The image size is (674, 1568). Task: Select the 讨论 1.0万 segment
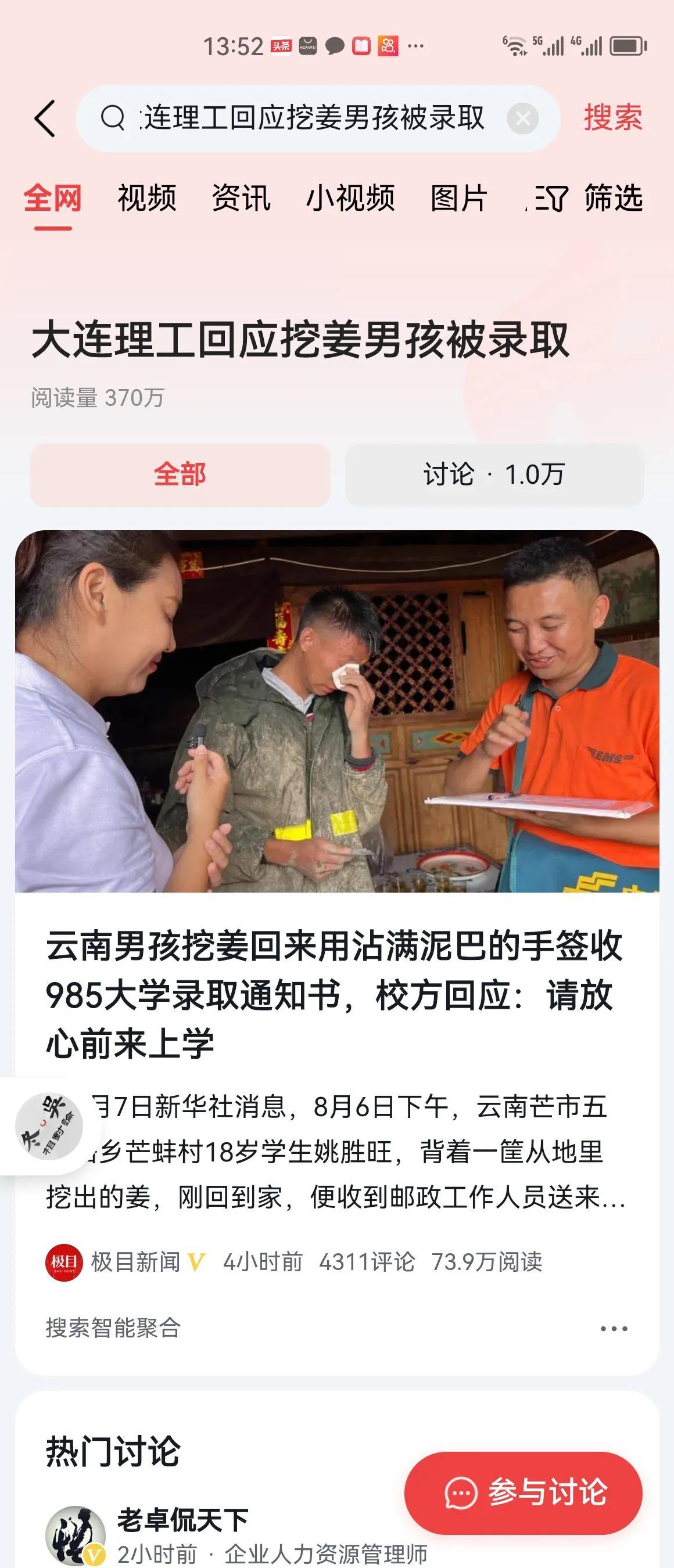click(494, 475)
